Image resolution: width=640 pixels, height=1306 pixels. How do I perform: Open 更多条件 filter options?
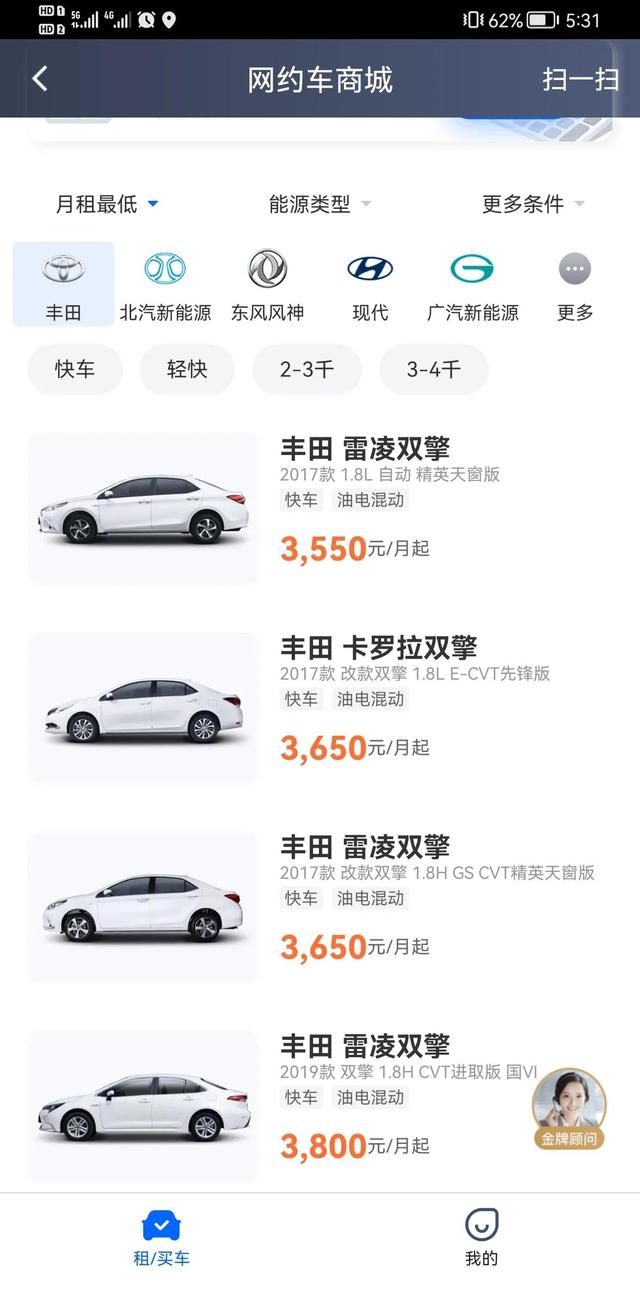[532, 204]
